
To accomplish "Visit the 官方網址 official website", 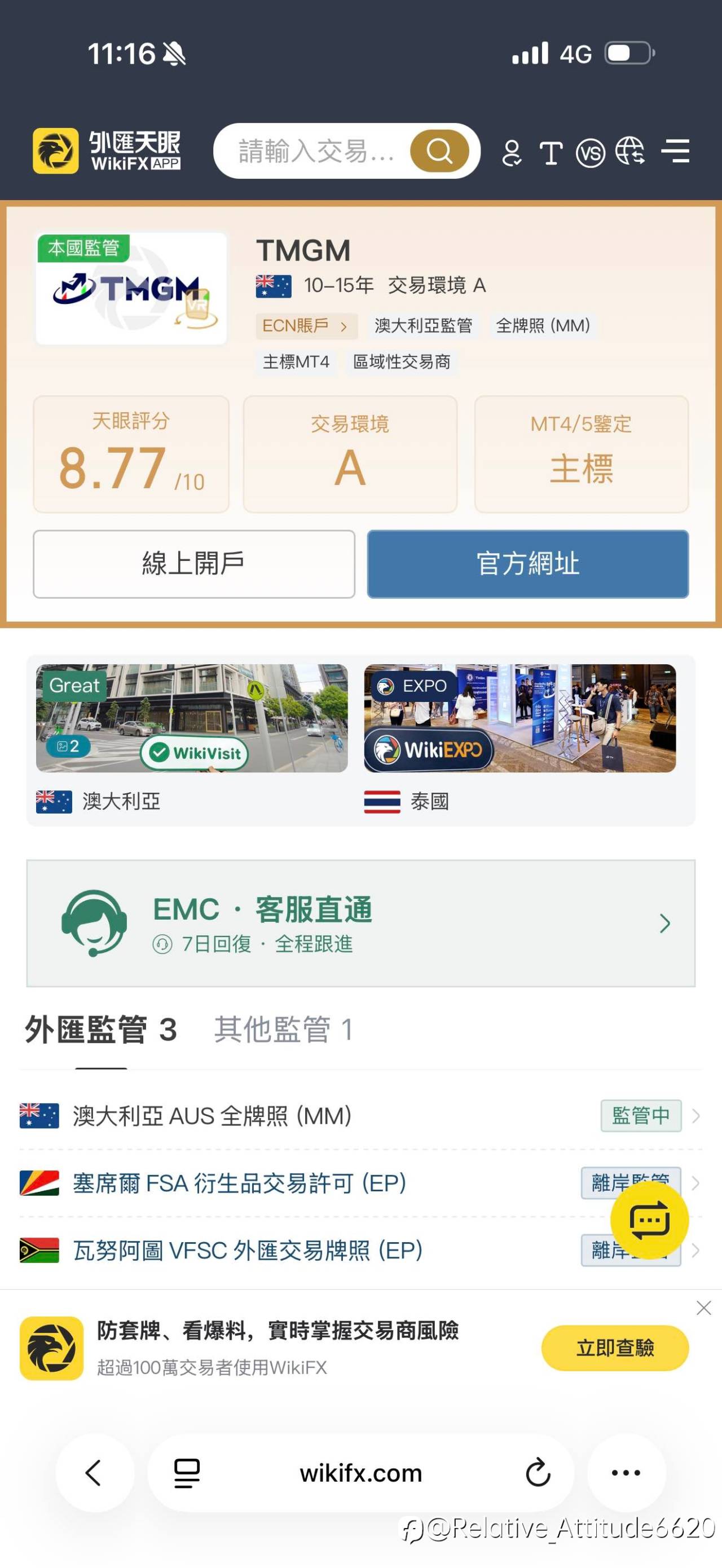I will (528, 564).
